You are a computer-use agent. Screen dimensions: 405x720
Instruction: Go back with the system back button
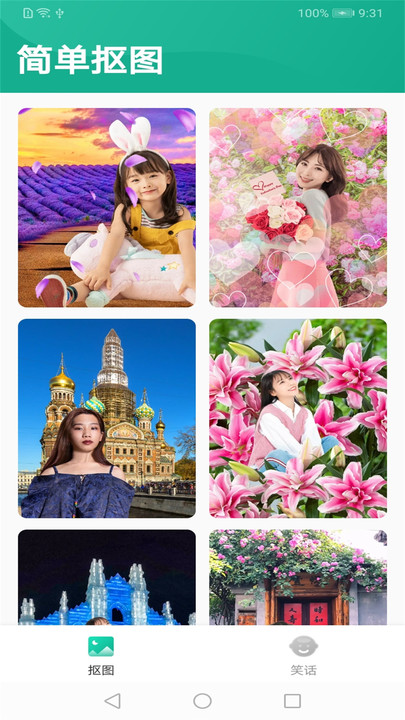tap(112, 701)
